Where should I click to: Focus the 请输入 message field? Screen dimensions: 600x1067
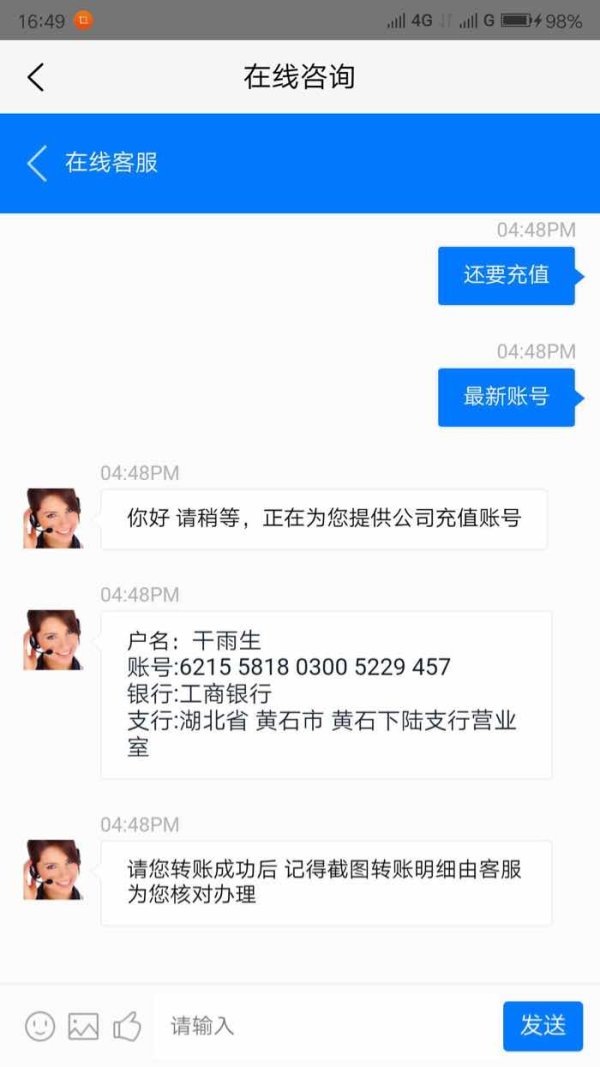(x=327, y=1025)
